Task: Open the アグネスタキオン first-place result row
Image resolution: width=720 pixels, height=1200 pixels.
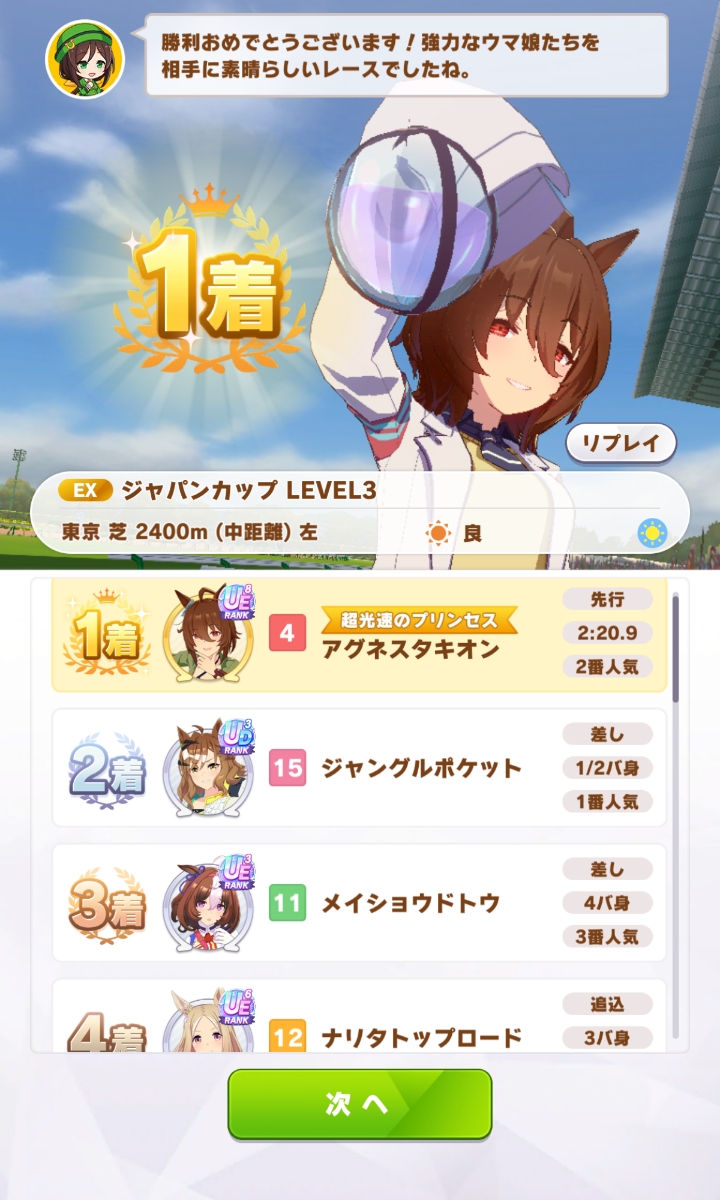Action: [x=359, y=634]
